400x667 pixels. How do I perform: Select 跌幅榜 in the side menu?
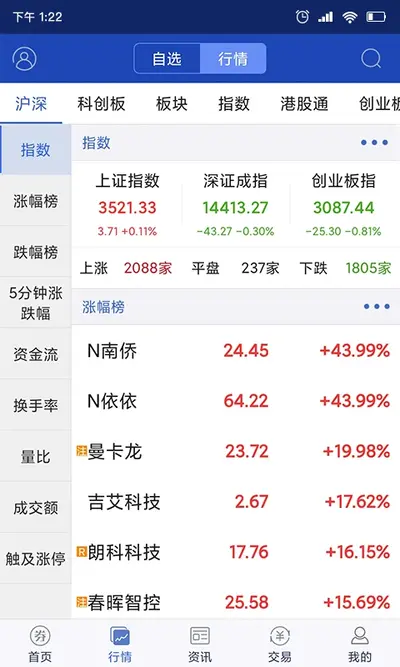point(36,252)
